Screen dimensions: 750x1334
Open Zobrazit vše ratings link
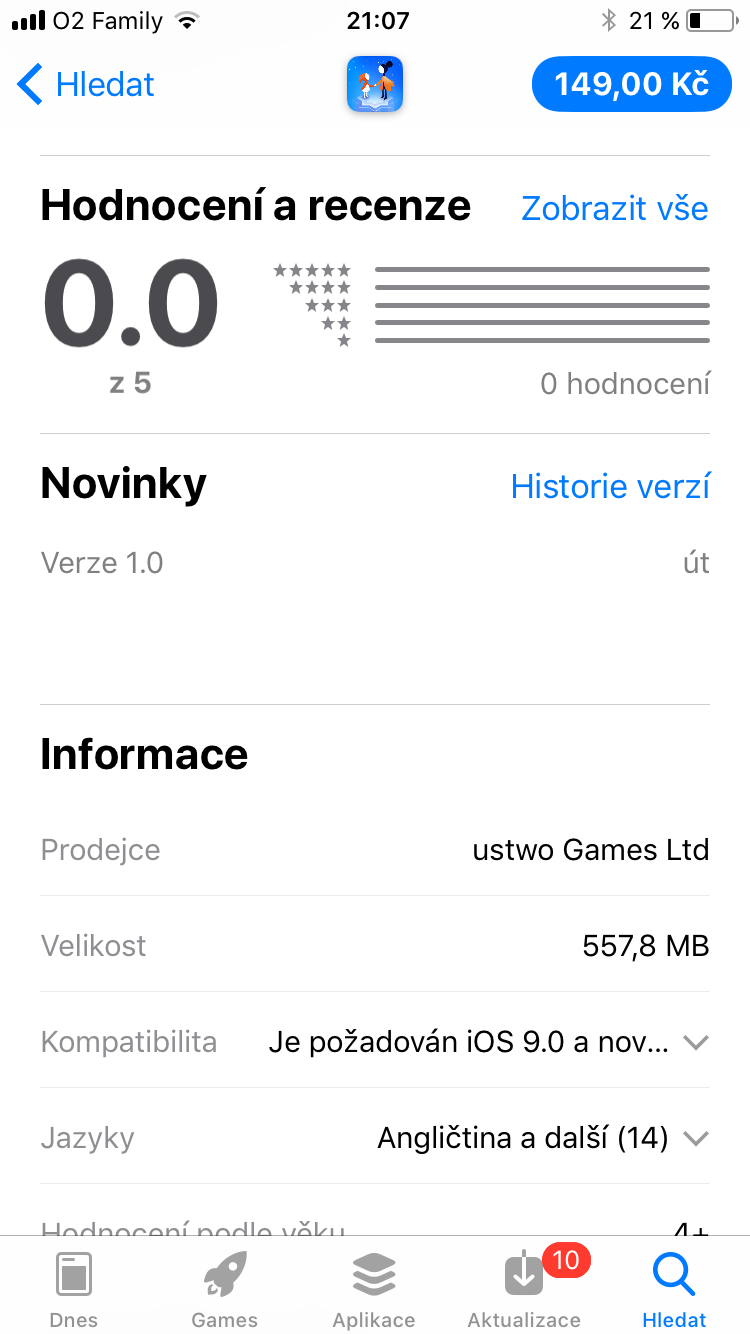(614, 208)
